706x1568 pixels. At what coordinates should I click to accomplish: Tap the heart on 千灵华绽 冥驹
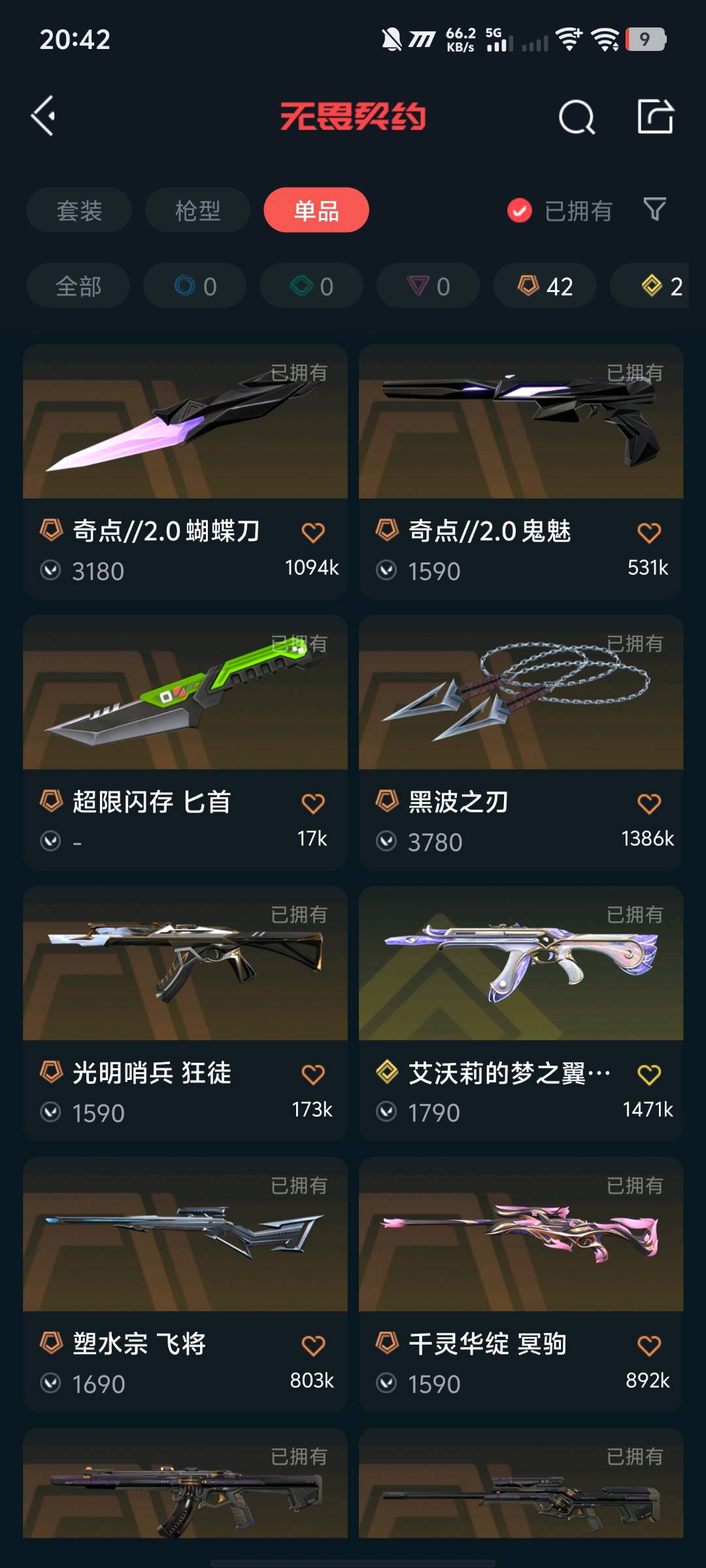tap(649, 1346)
